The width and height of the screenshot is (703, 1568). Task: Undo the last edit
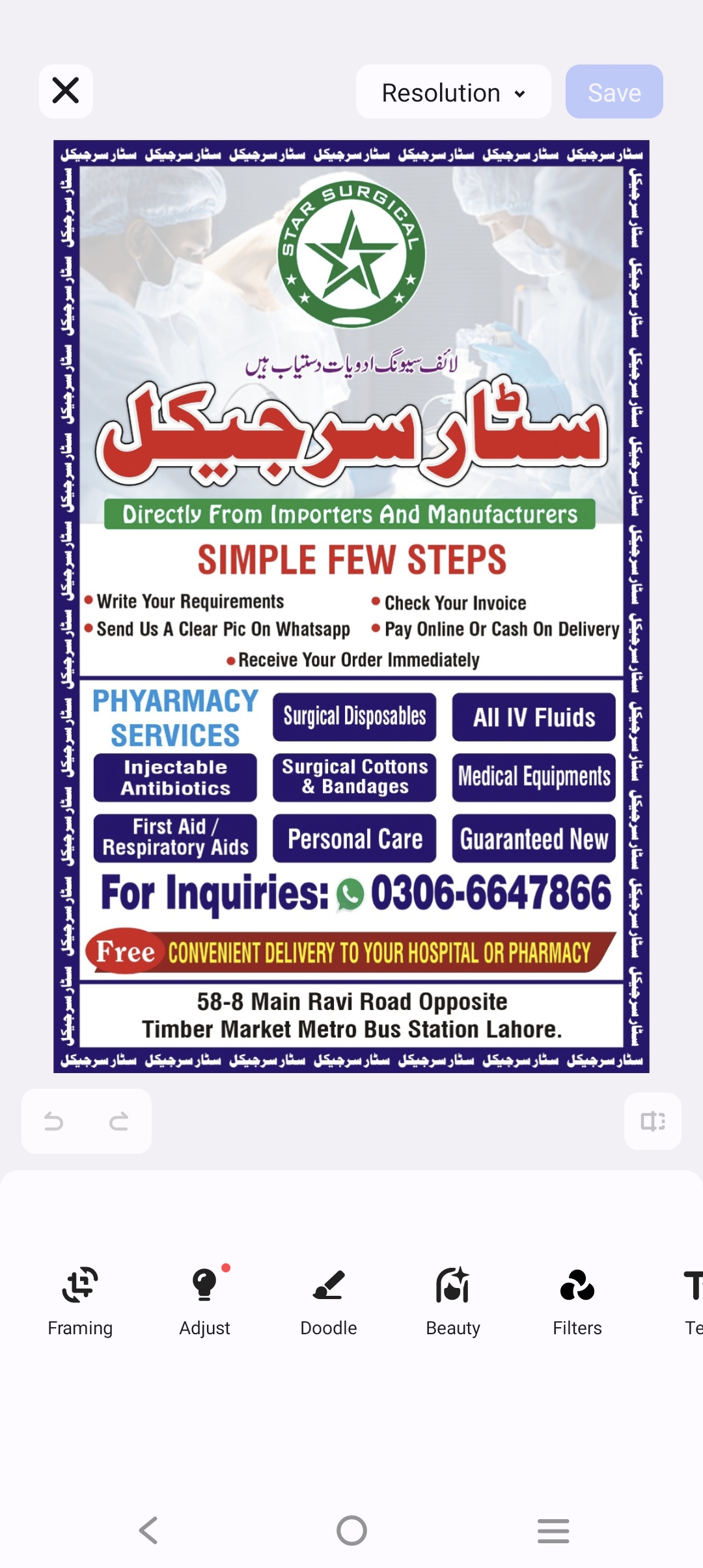pos(54,1121)
